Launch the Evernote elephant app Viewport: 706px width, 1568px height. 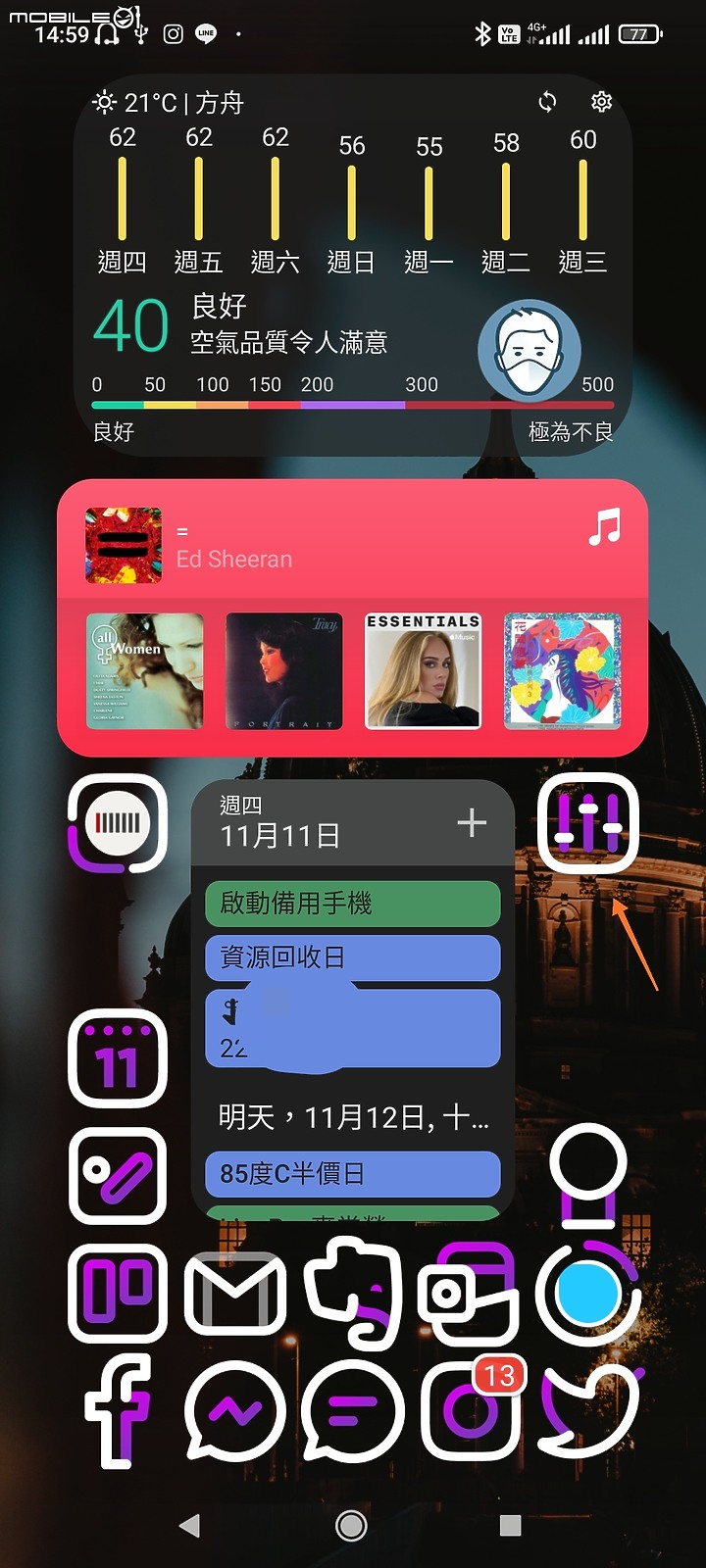coord(355,1292)
